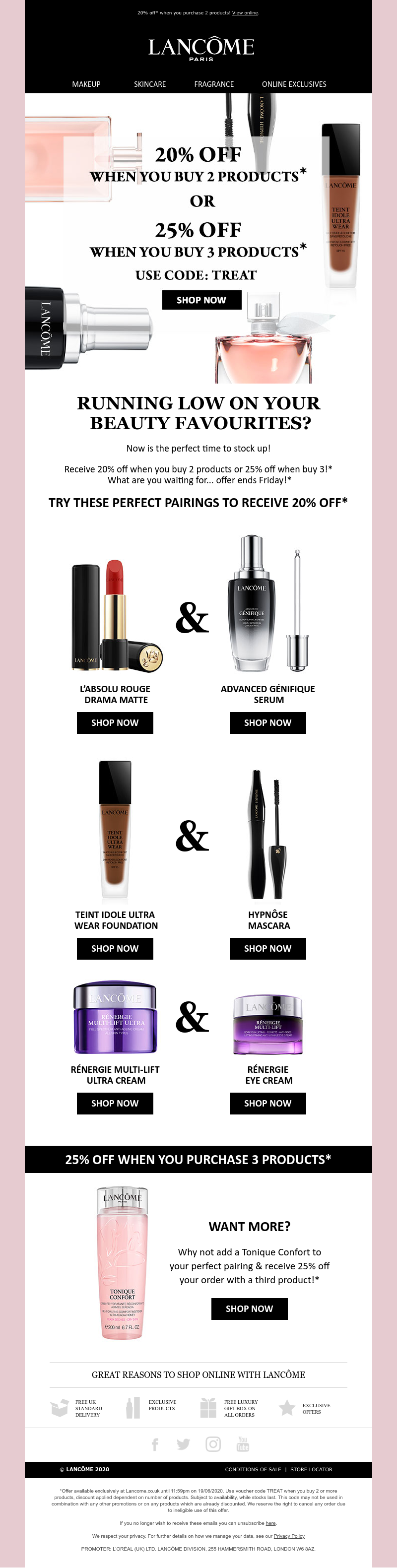Open Online Exclusives
This screenshot has height=1568, width=397.
[293, 84]
